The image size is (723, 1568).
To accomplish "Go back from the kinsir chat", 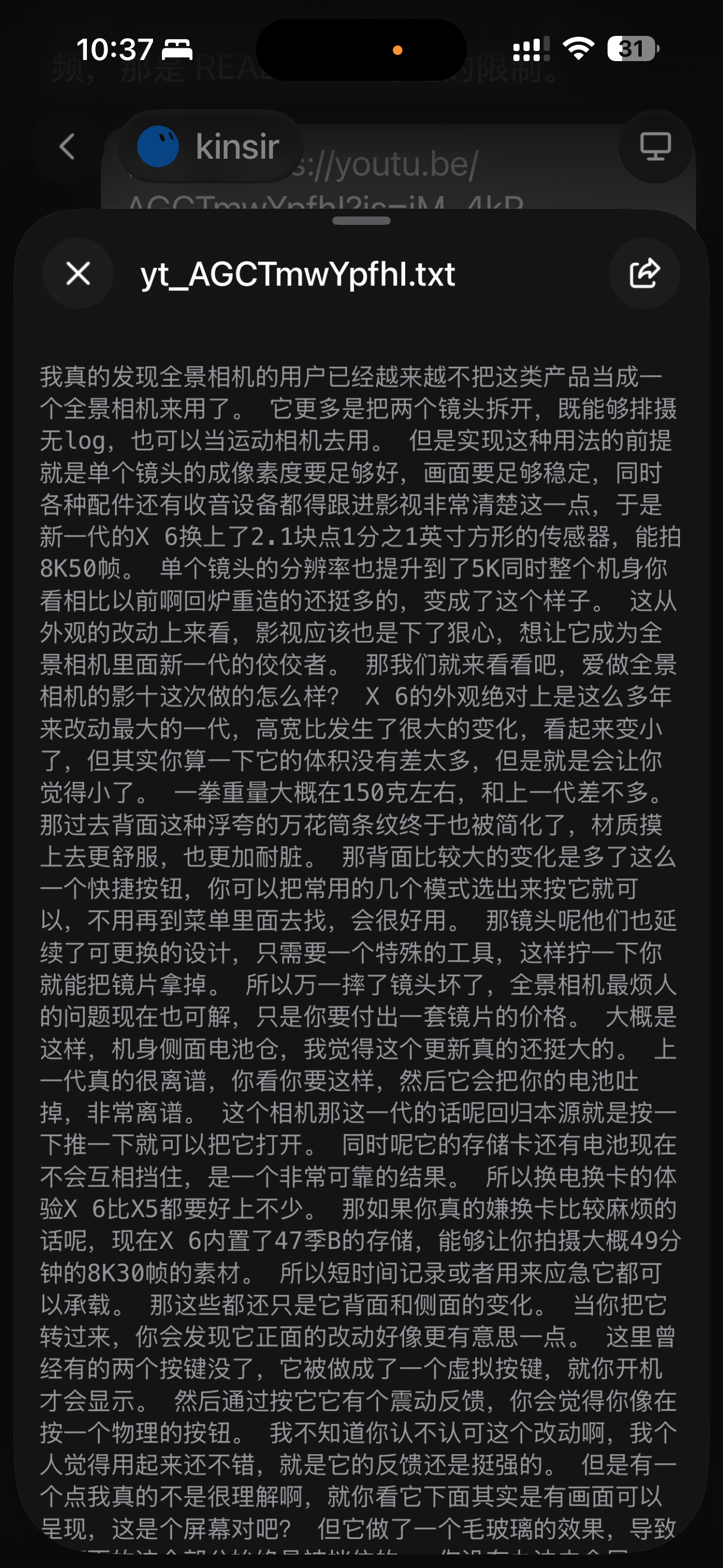I will 68,147.
